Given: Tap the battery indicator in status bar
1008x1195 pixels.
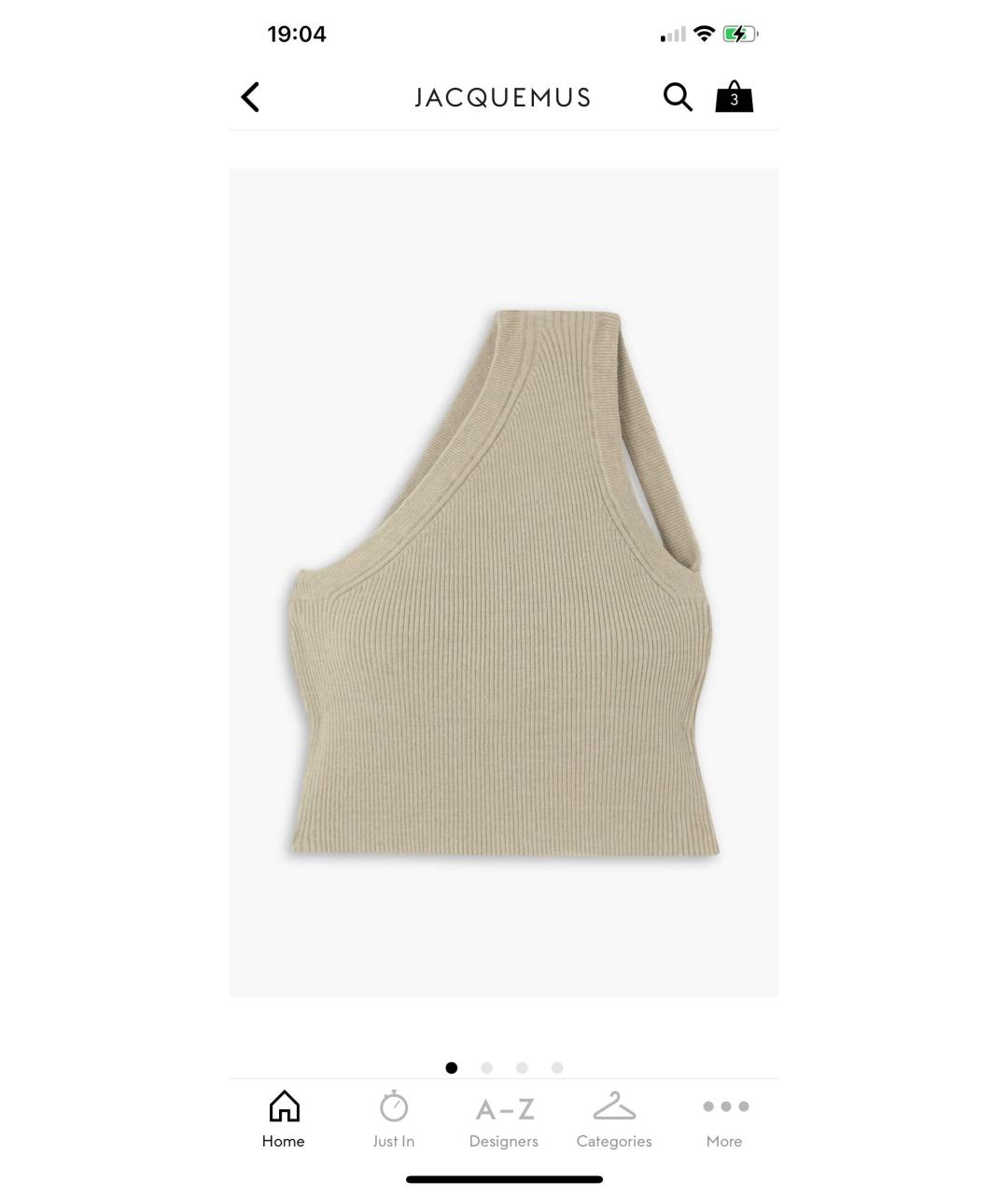Looking at the screenshot, I should pyautogui.click(x=737, y=34).
